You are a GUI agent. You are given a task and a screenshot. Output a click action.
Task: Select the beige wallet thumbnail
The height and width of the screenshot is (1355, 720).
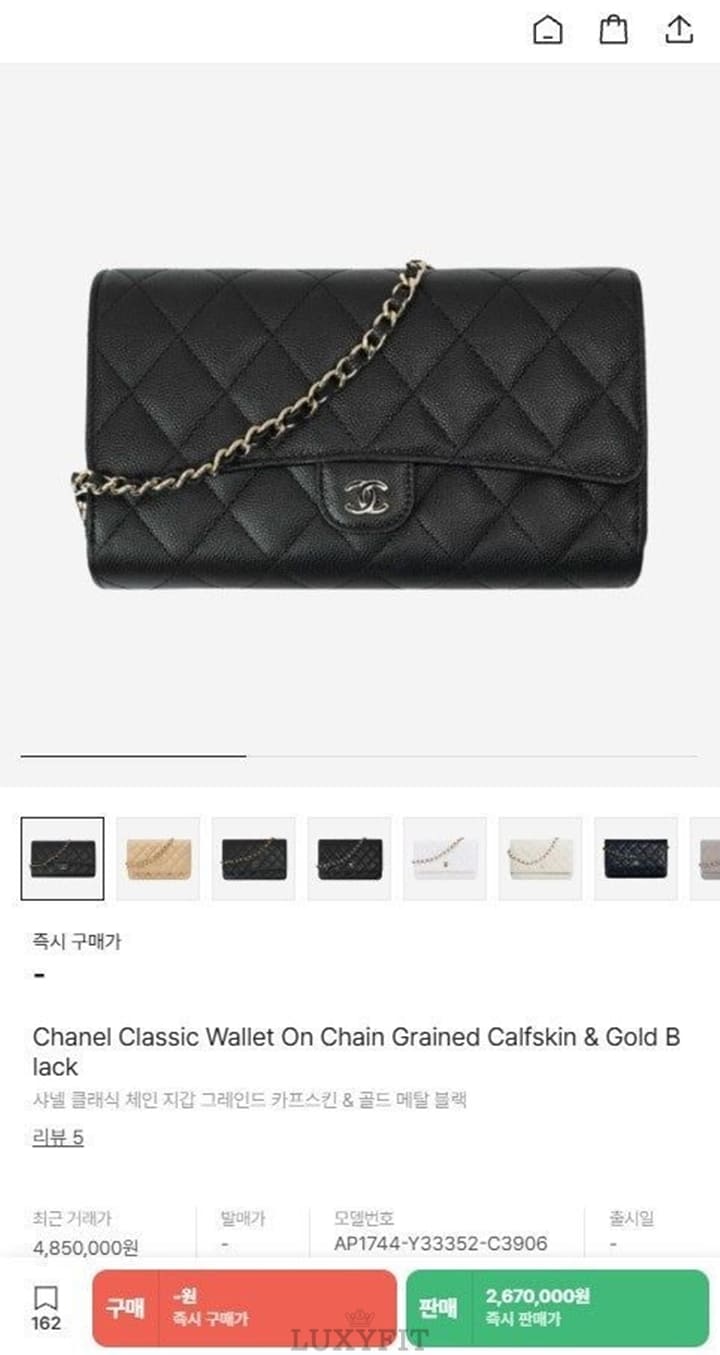coord(158,858)
